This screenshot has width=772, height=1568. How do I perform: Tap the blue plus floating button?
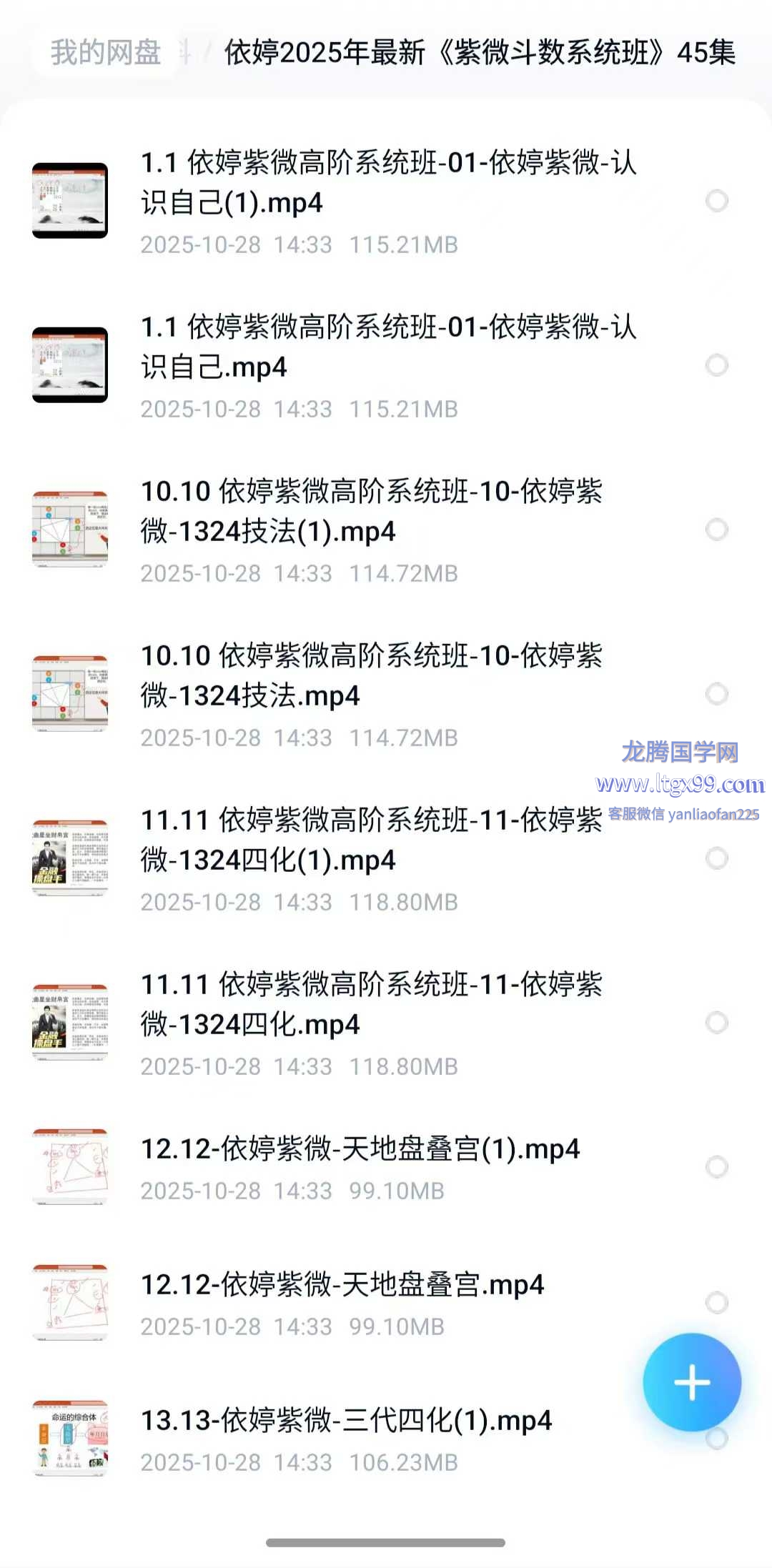[x=691, y=1382]
